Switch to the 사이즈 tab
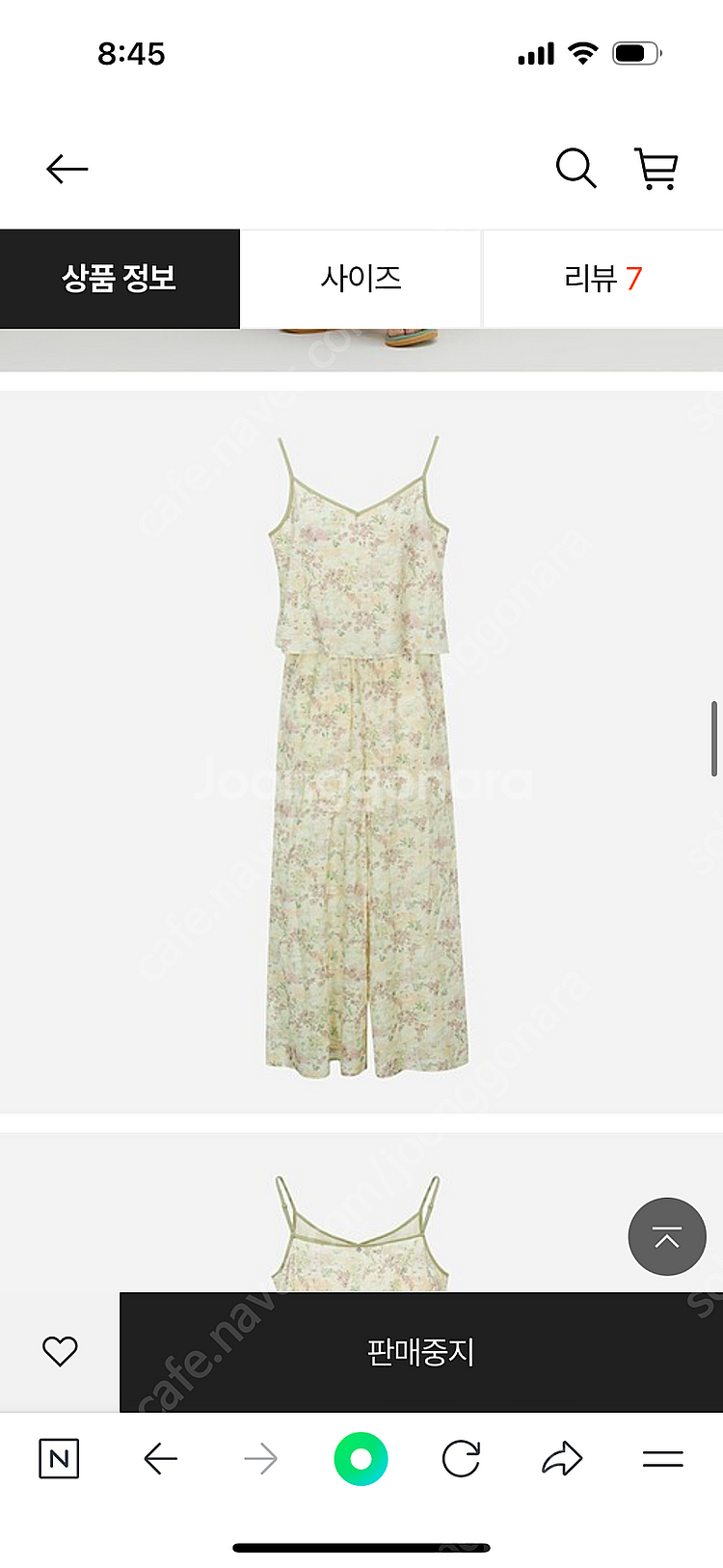This screenshot has width=723, height=1568. pyautogui.click(x=361, y=279)
